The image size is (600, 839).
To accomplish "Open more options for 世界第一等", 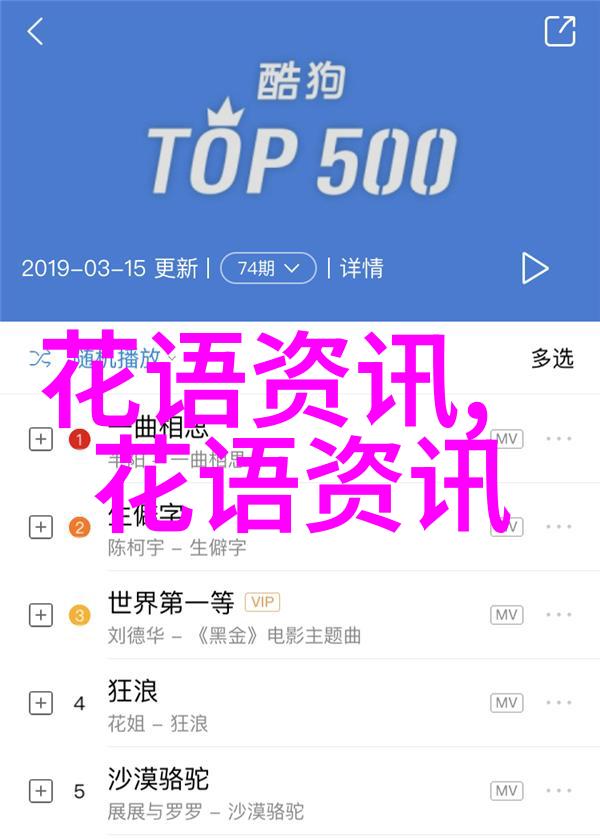I will click(x=558, y=615).
